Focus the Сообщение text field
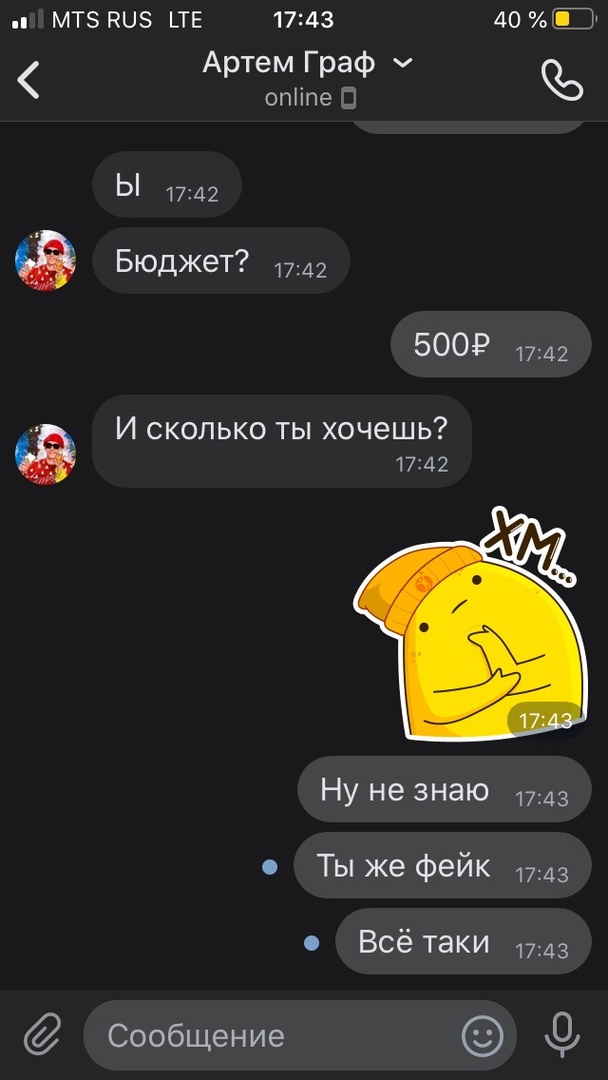 click(270, 1036)
